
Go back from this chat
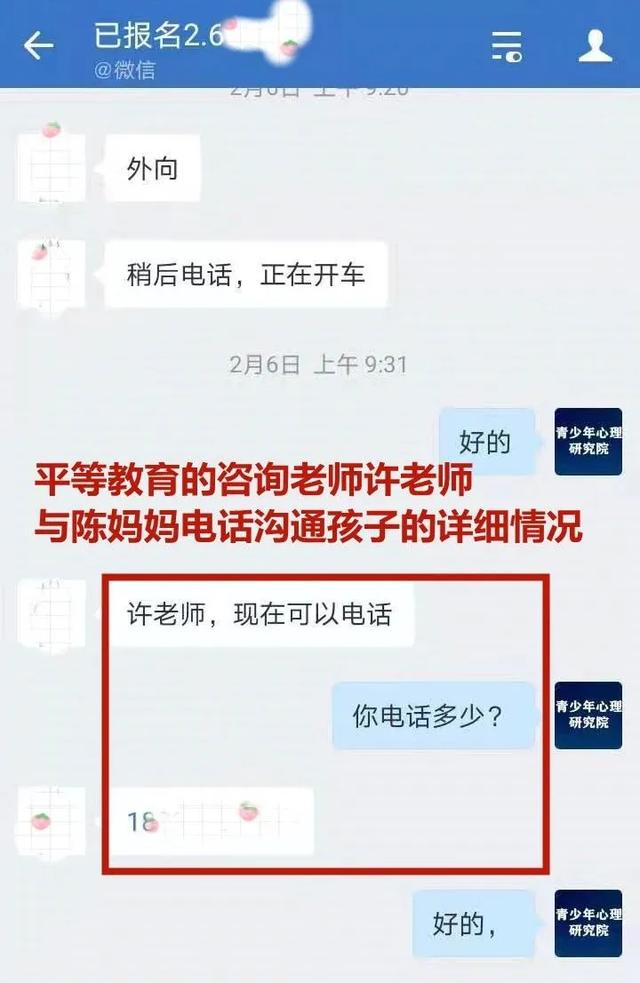pyautogui.click(x=38, y=45)
